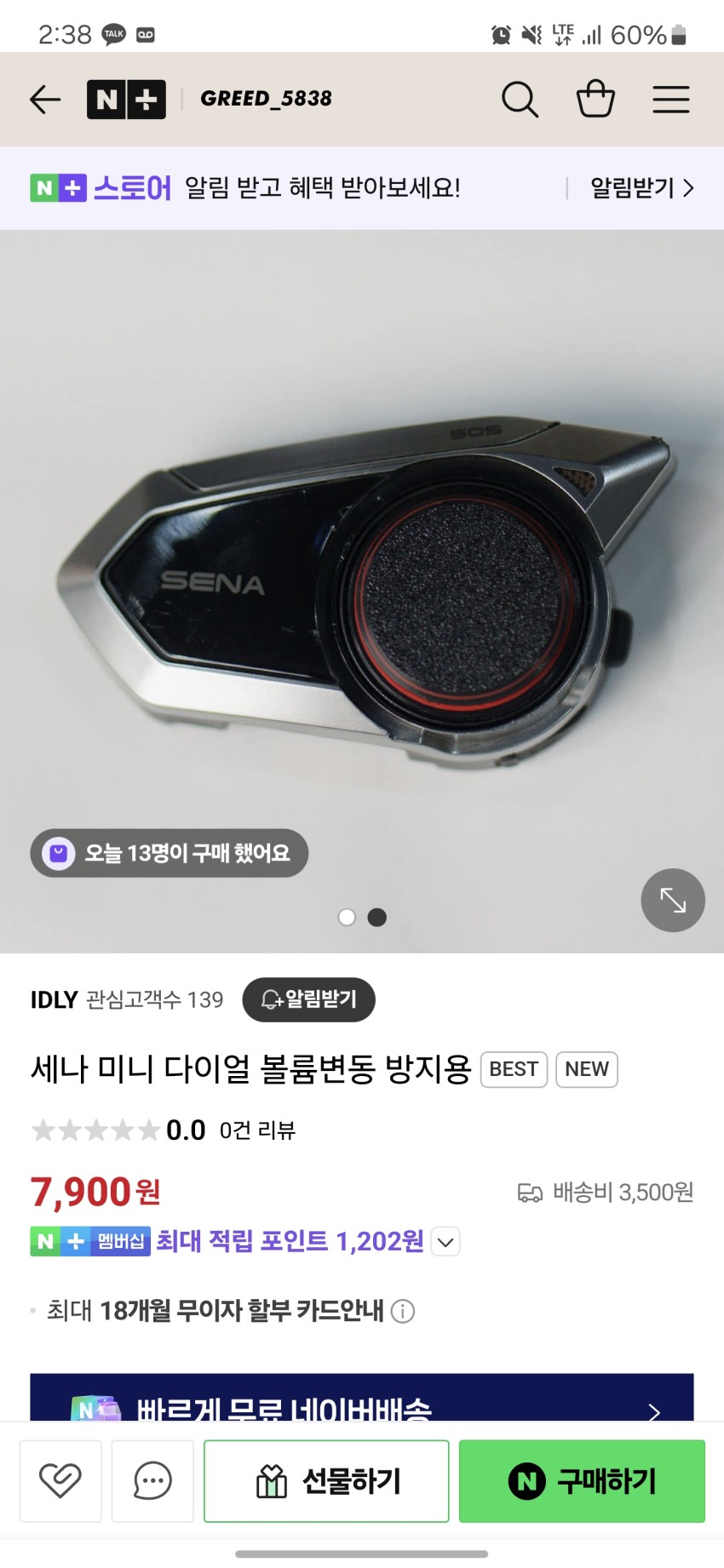Open the 무이자 할부 카드안내 info icon

[403, 1311]
